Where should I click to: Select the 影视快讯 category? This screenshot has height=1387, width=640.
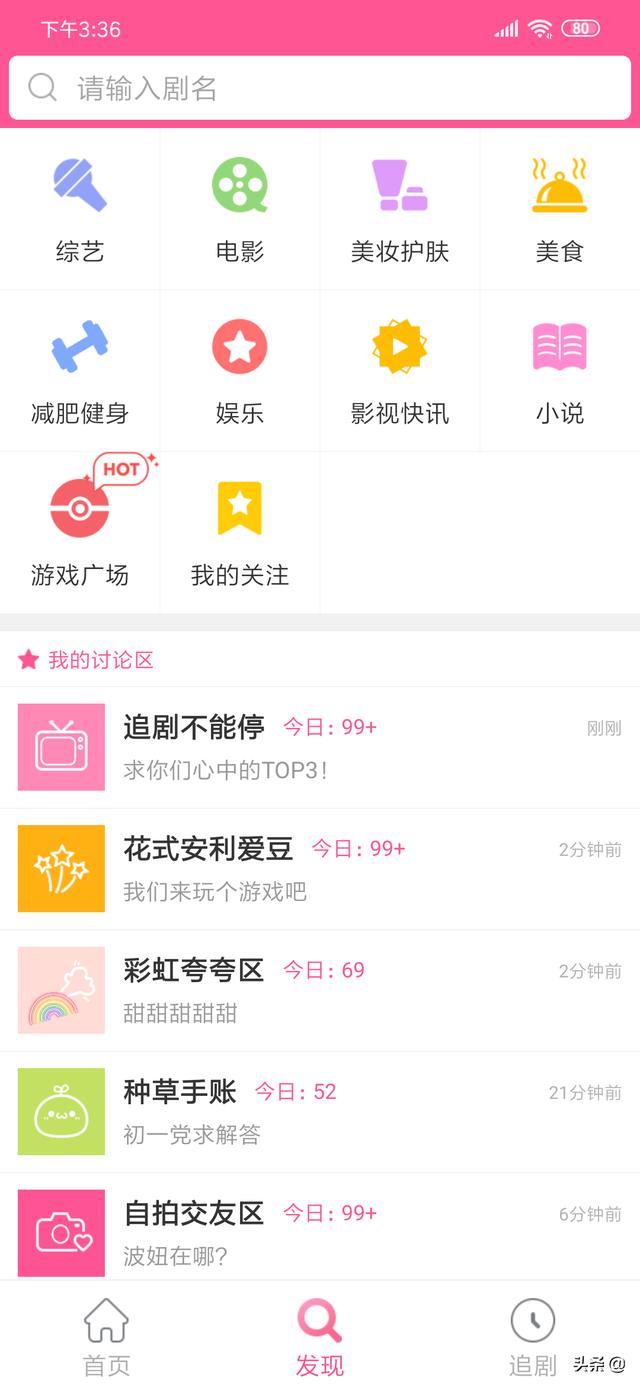point(400,371)
